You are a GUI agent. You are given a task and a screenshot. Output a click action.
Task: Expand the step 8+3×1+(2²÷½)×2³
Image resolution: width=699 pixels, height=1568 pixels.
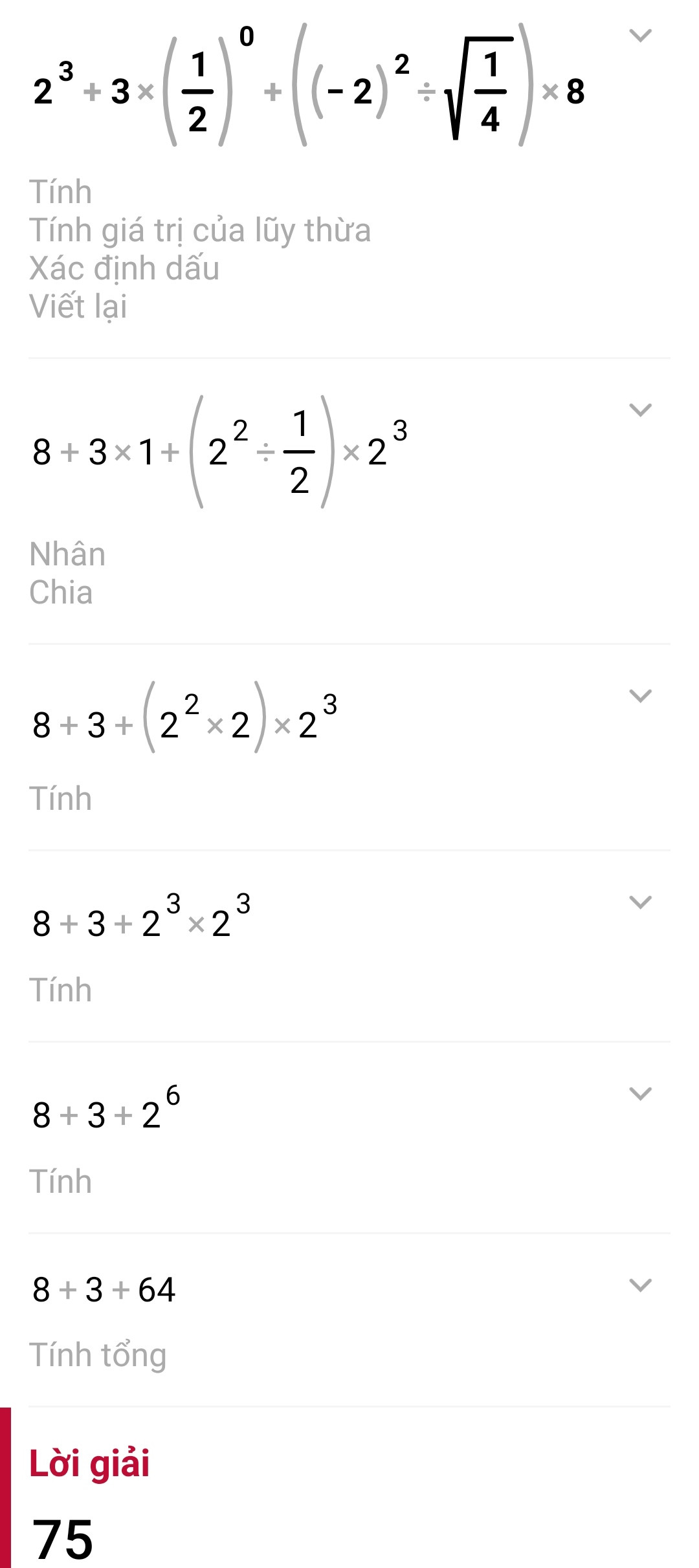(x=640, y=409)
